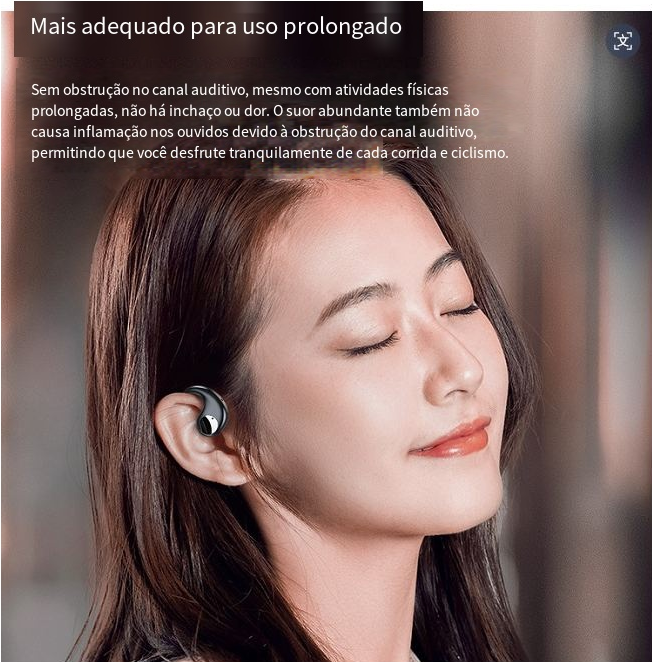
Task: Tap the image translate icon
Action: [x=623, y=41]
